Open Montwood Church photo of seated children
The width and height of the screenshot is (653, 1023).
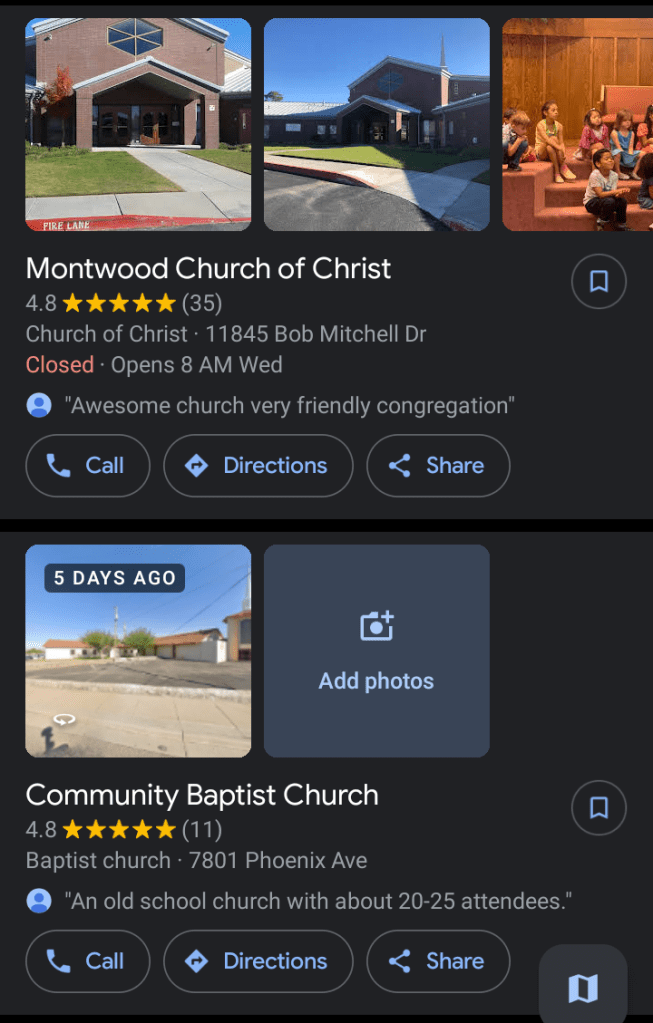point(577,125)
